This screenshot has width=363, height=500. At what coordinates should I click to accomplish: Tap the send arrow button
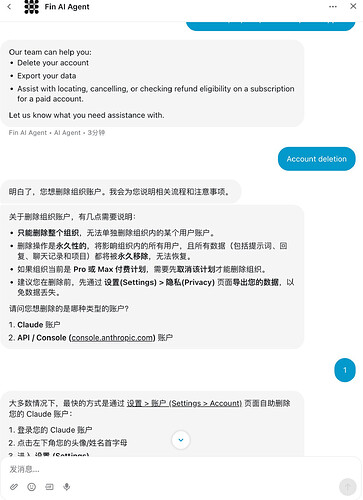[x=348, y=487]
